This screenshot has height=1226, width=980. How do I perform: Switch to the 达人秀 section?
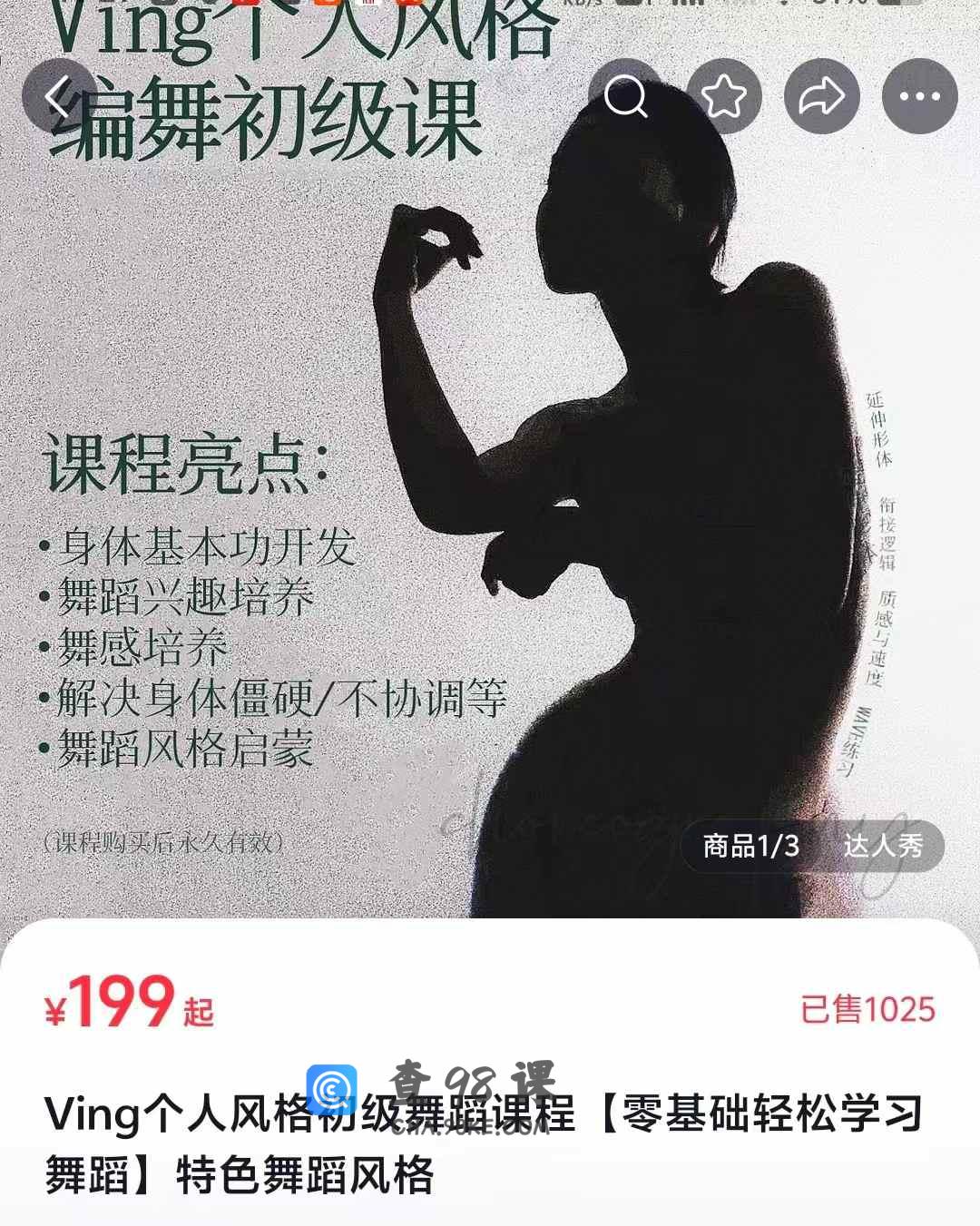tap(883, 846)
